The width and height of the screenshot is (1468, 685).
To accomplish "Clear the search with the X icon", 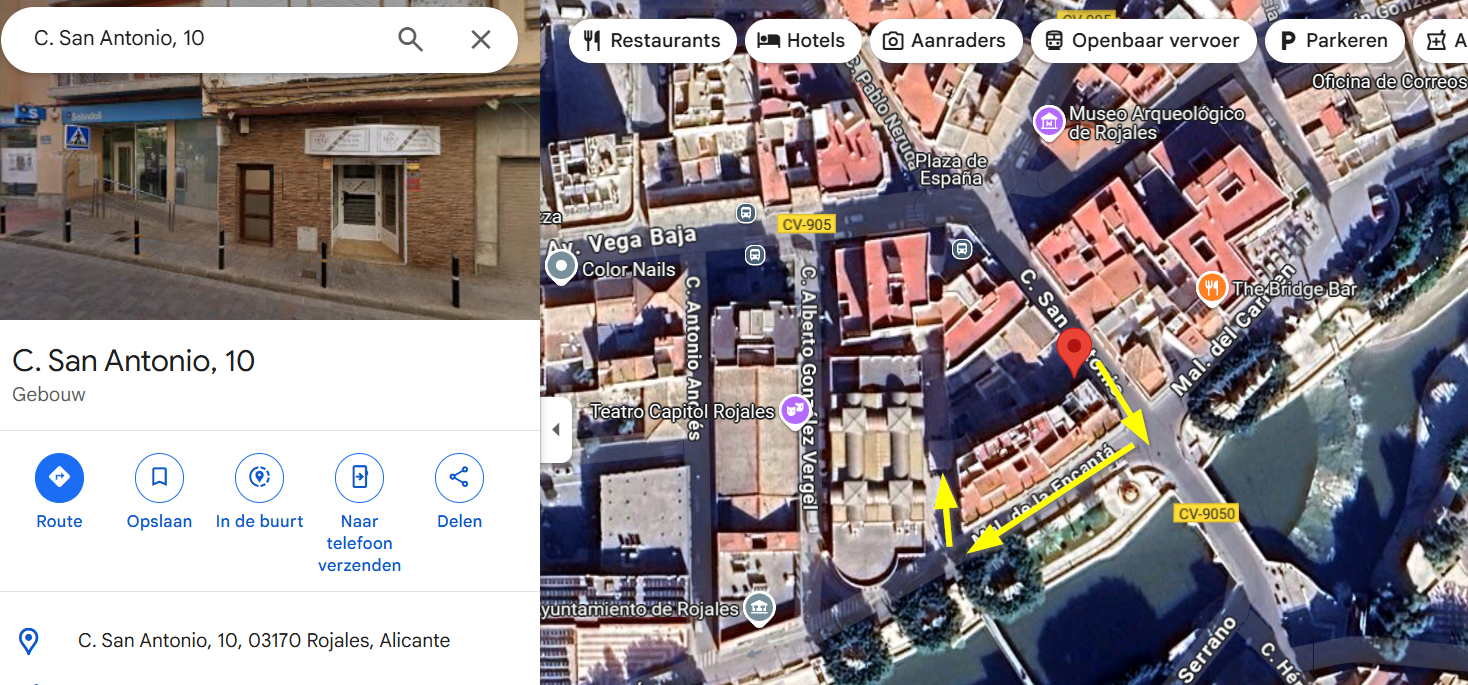I will (x=481, y=39).
